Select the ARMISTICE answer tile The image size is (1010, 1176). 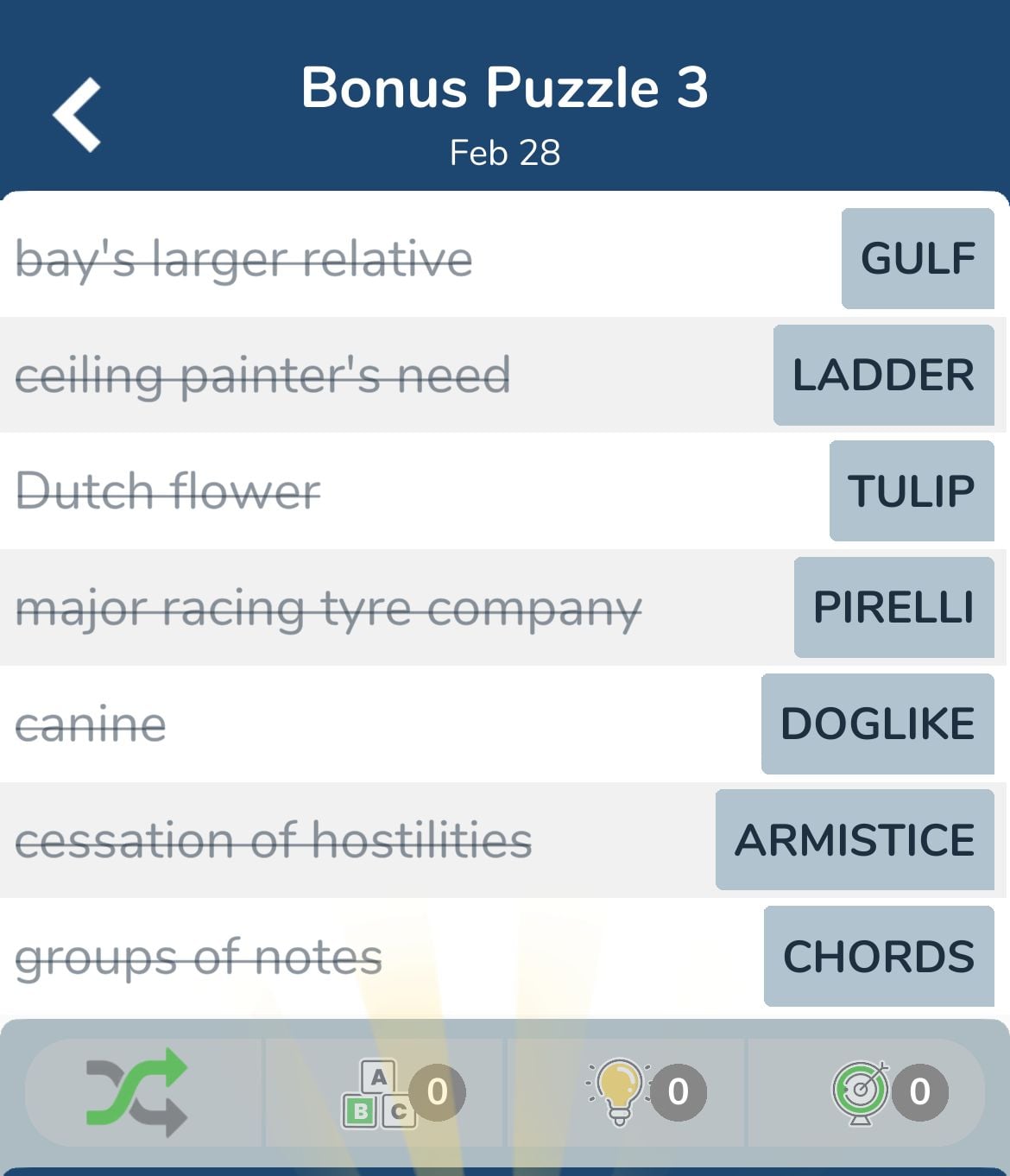coord(855,839)
